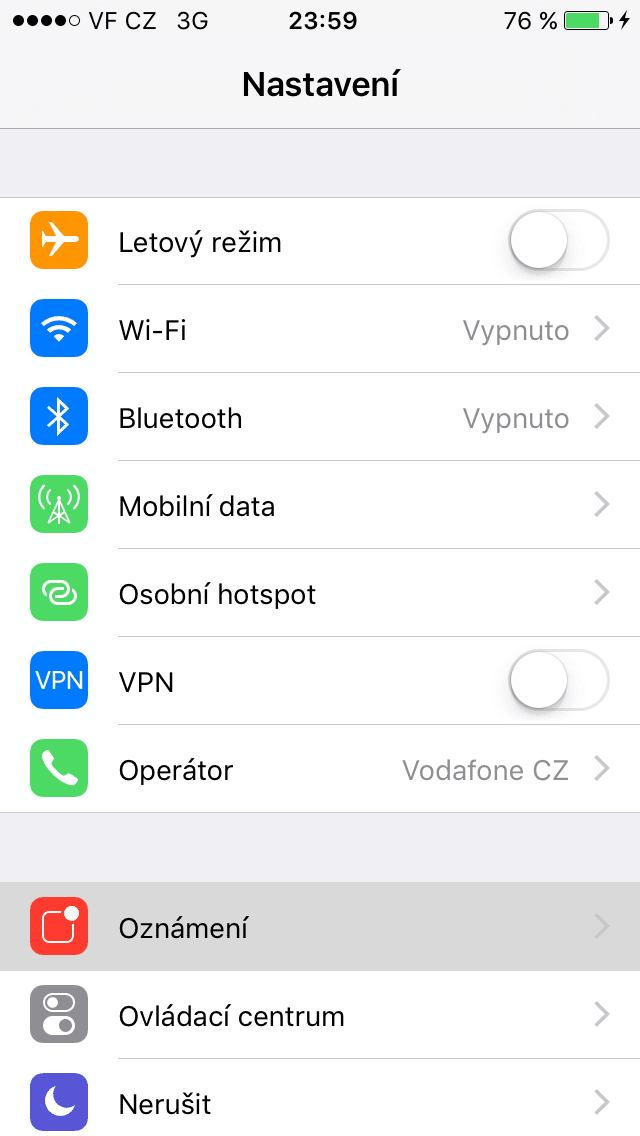
Task: Open Oznámení settings
Action: (320, 927)
